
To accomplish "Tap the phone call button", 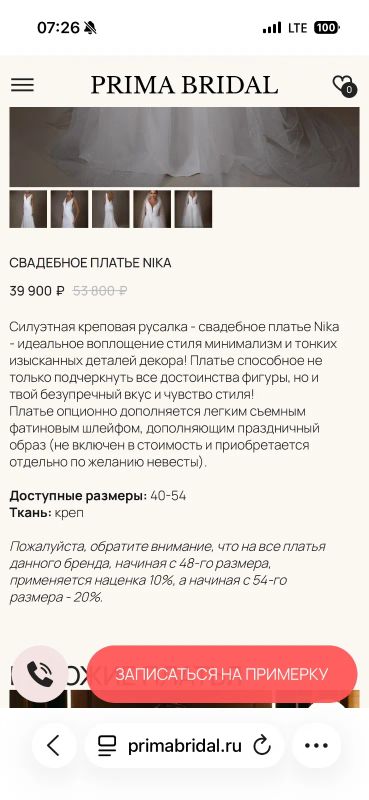I will click(40, 674).
